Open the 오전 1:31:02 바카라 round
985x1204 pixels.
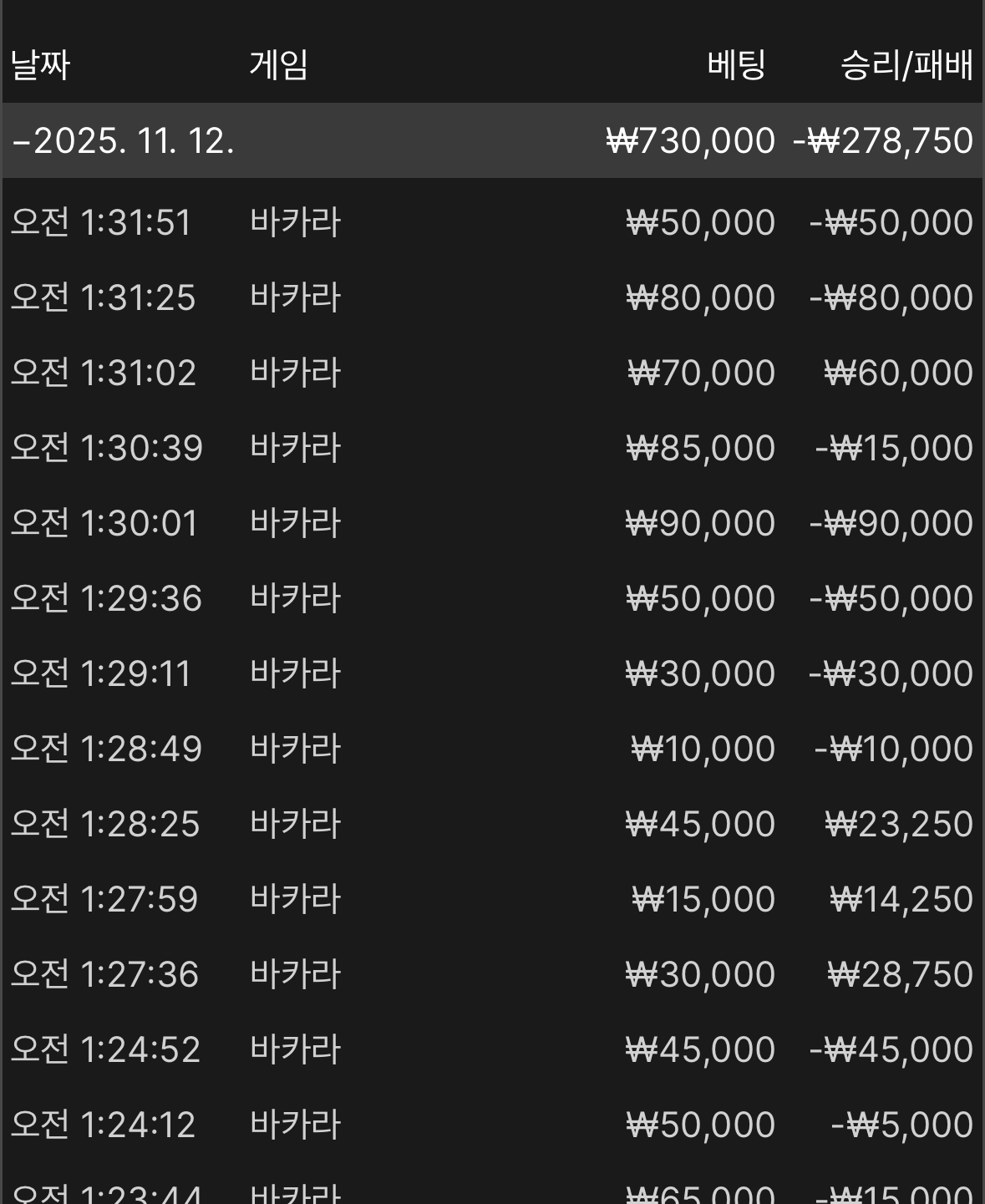[x=491, y=373]
